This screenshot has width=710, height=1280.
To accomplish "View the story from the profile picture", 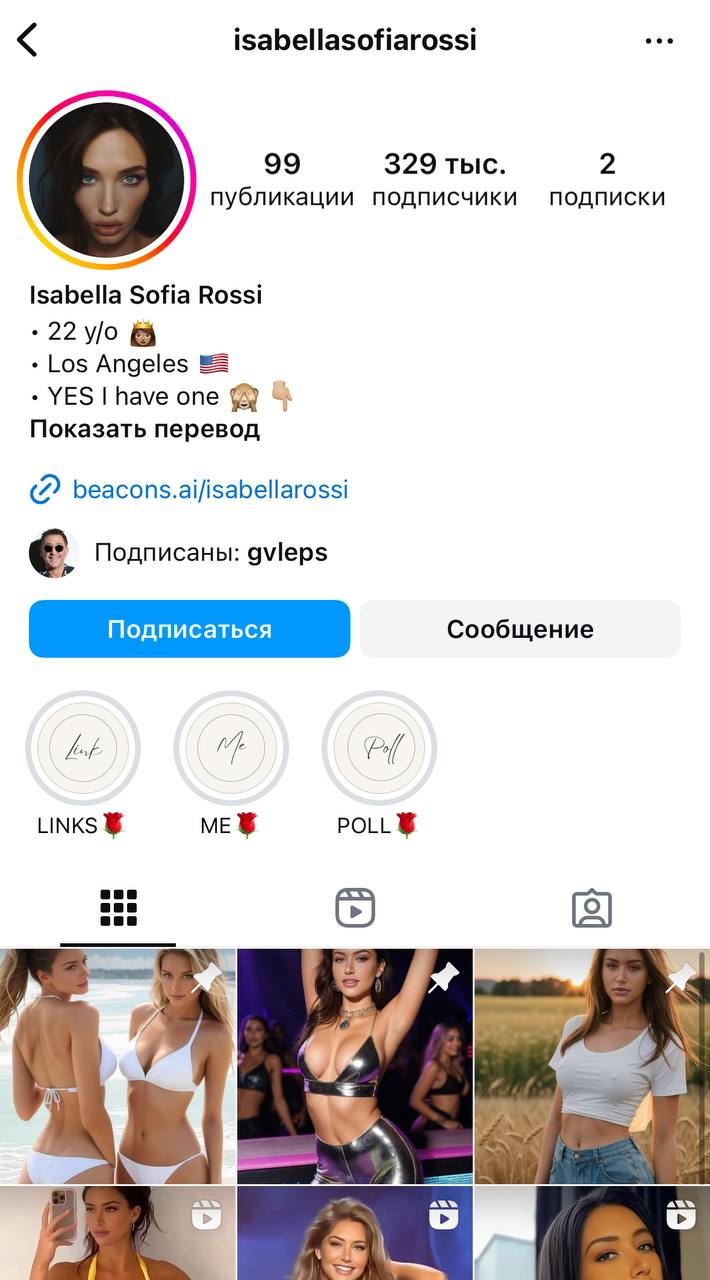I will (x=106, y=180).
